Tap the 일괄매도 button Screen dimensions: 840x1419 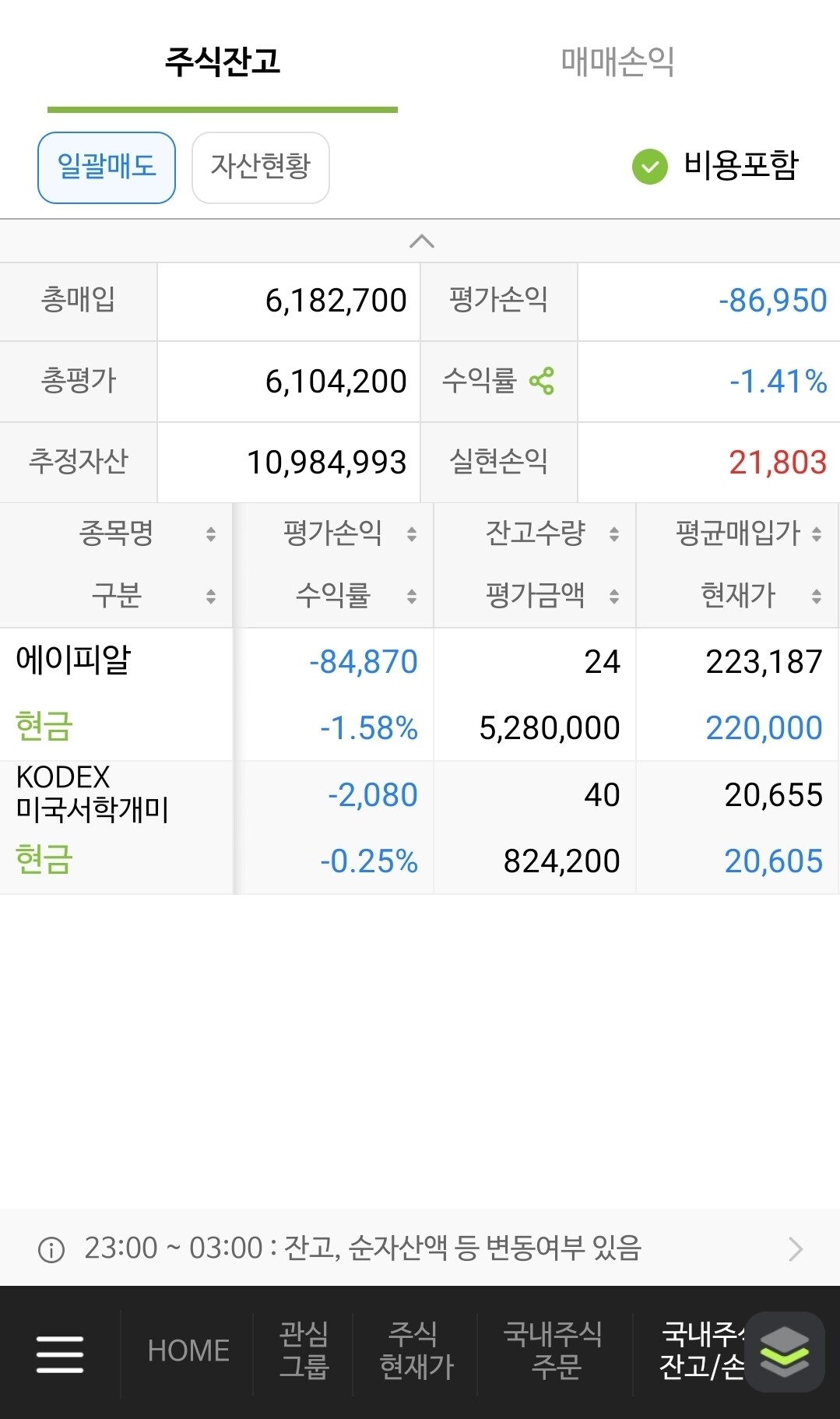pos(107,167)
